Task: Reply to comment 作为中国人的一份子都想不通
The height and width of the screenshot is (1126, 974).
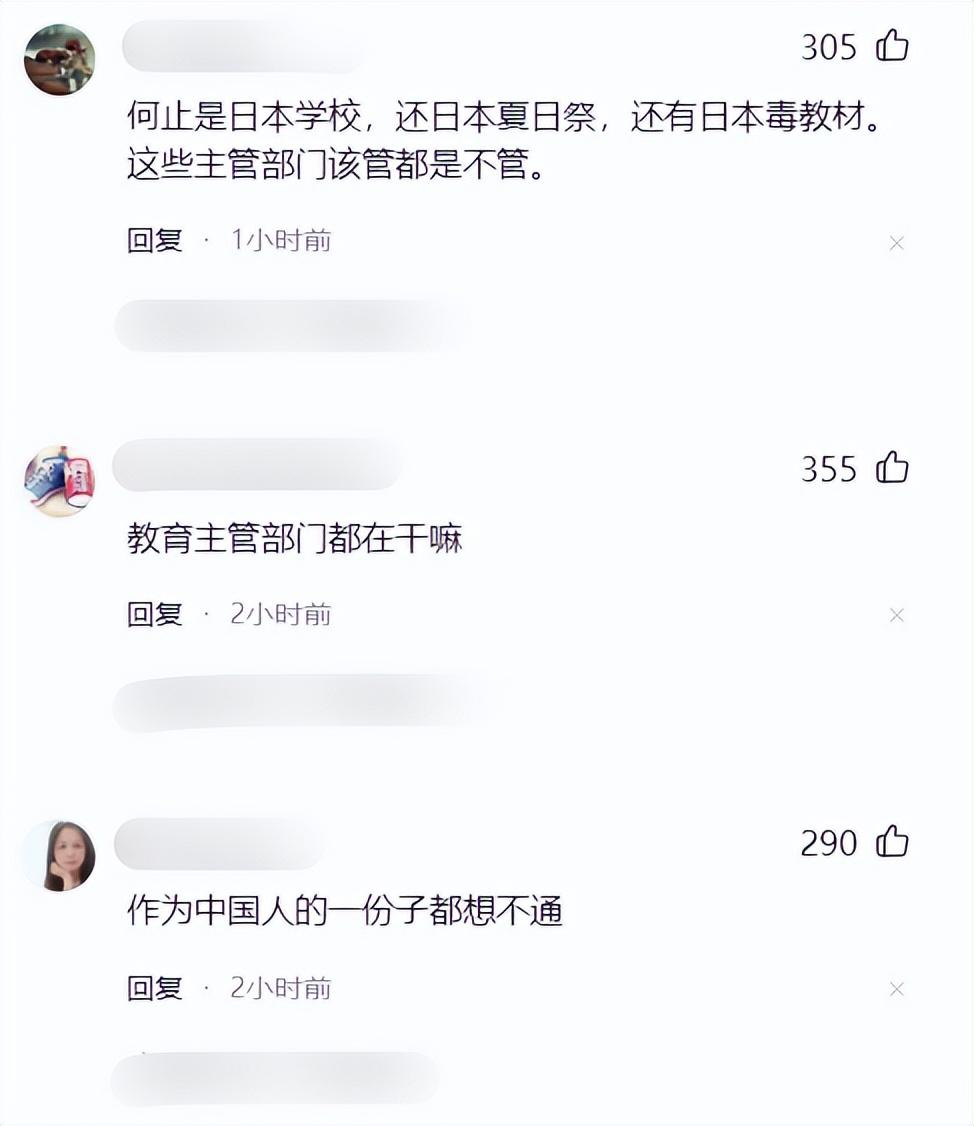Action: point(155,988)
